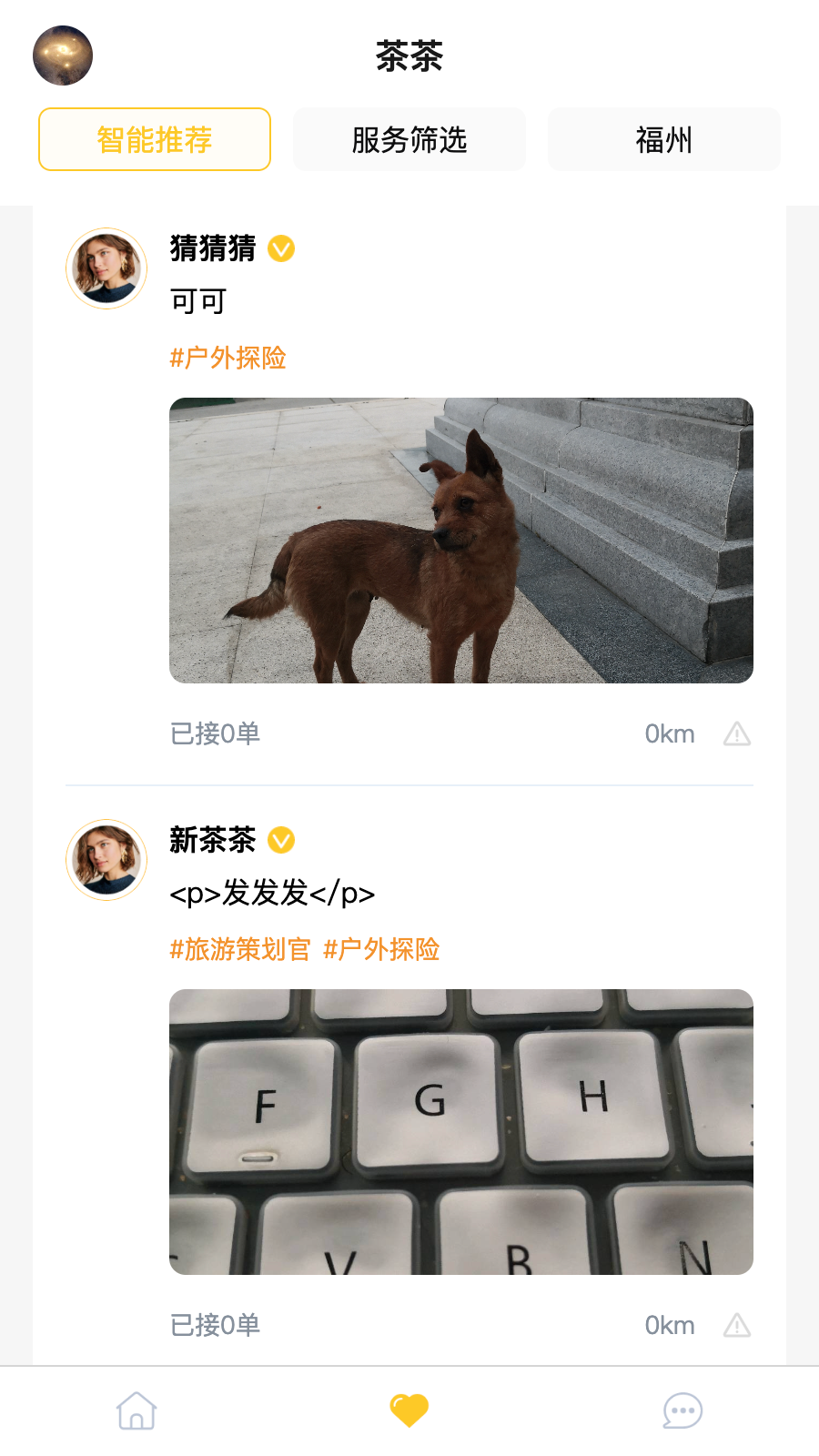This screenshot has width=819, height=1456.
Task: Click the warning triangle on 猜猜猜's post
Action: [x=737, y=733]
